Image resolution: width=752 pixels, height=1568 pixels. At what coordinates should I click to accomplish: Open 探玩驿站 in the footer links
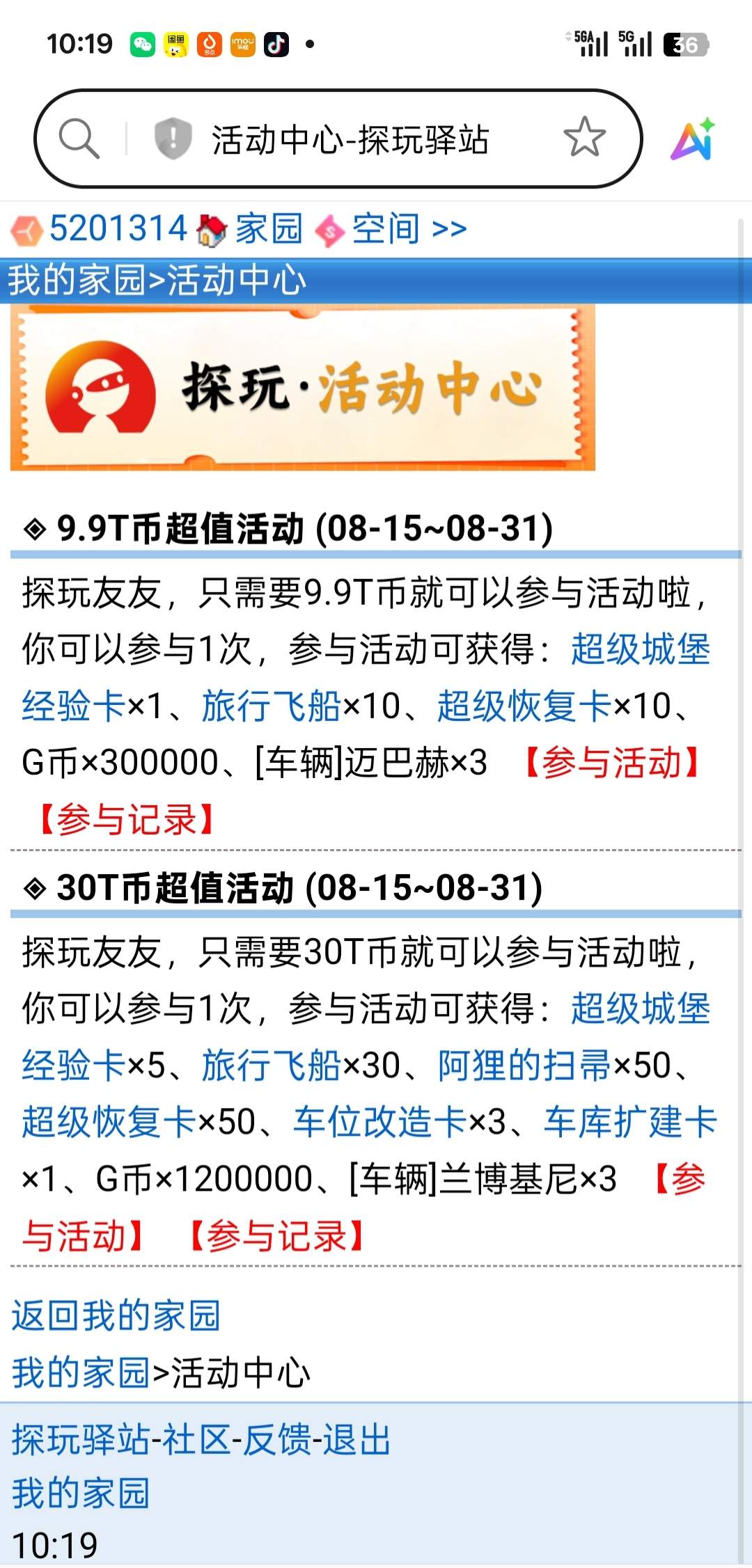[80, 1440]
